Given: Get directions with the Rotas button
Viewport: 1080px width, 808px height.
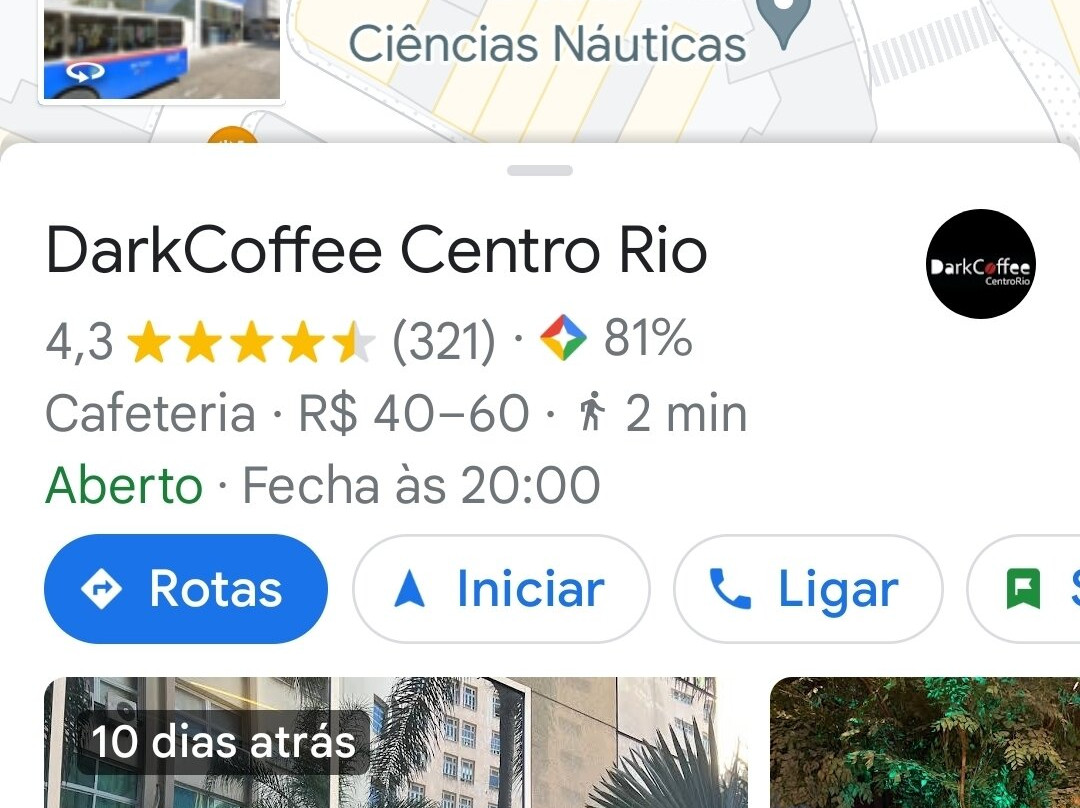Looking at the screenshot, I should 186,589.
